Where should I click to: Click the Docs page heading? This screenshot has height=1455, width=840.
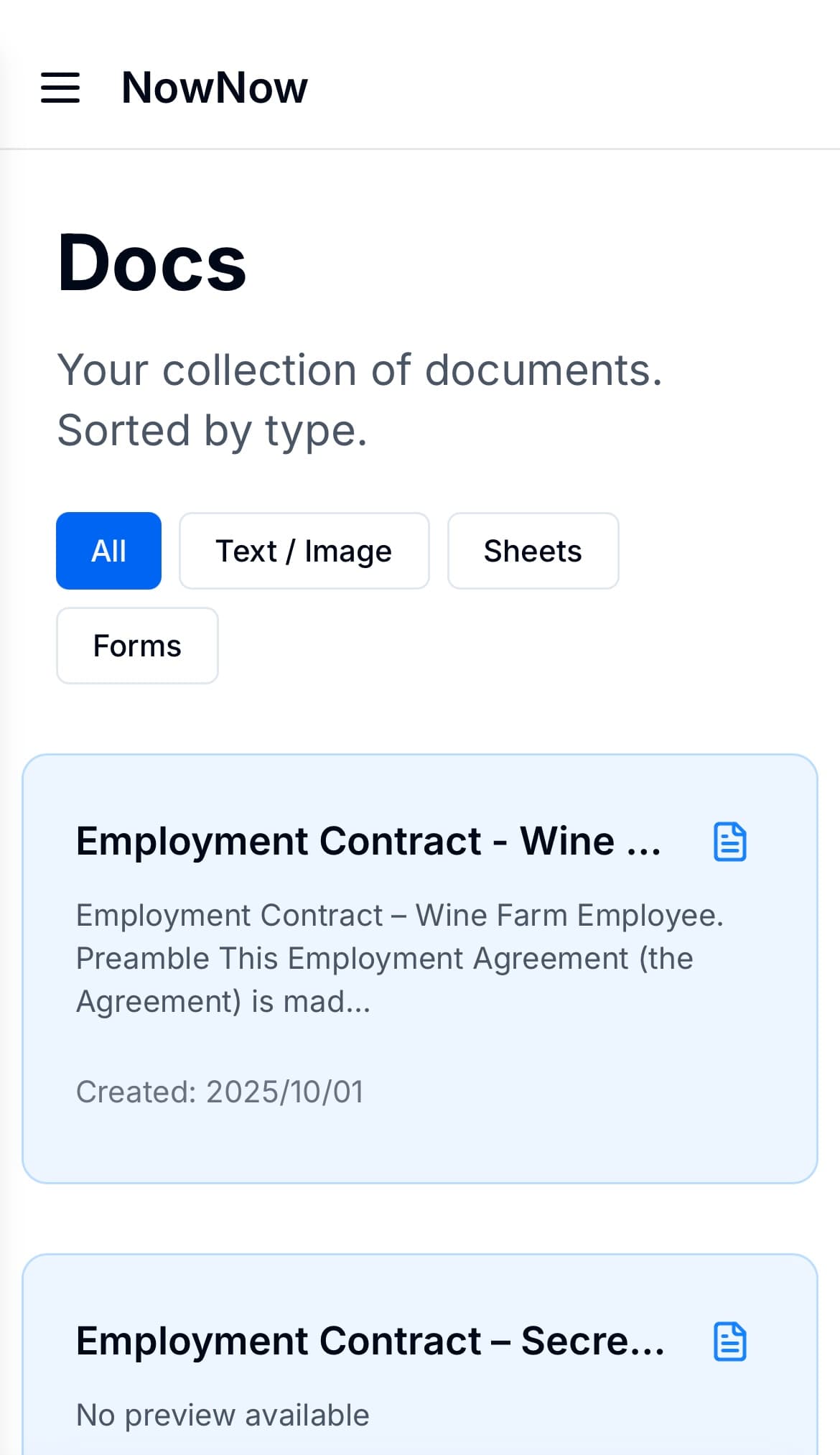tap(152, 263)
